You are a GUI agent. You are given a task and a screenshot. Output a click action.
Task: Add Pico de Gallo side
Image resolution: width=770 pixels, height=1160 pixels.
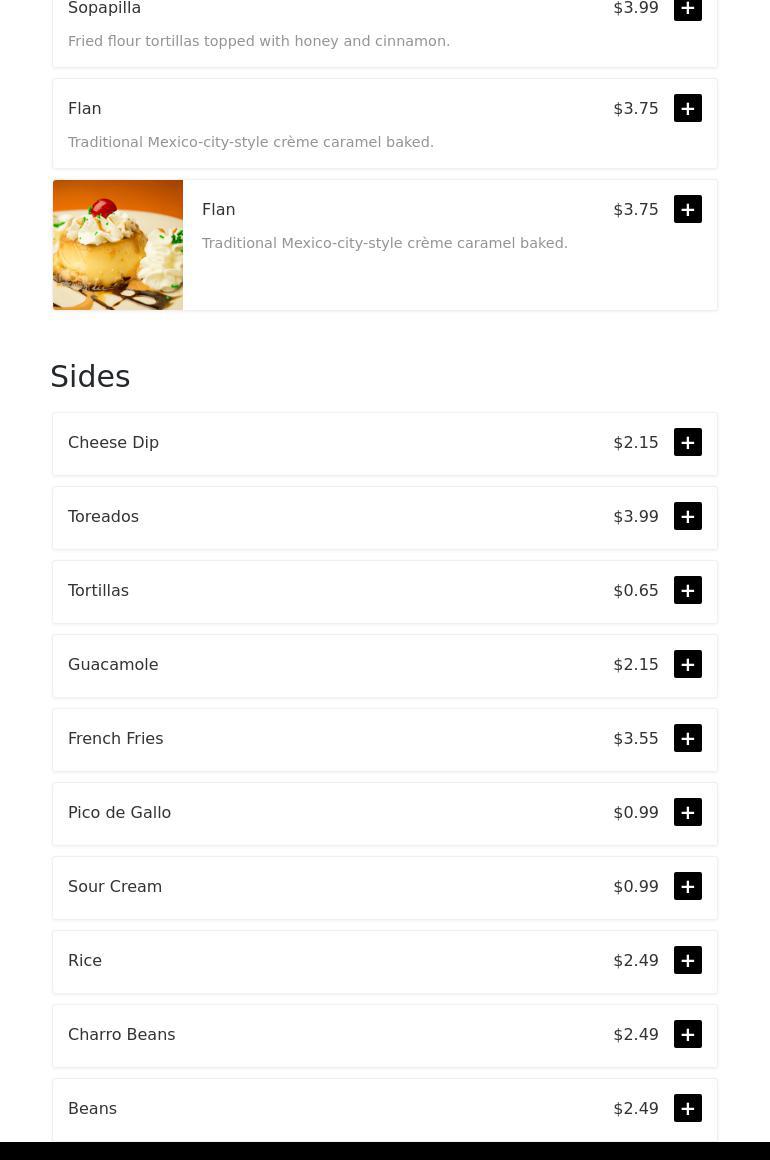point(688,812)
